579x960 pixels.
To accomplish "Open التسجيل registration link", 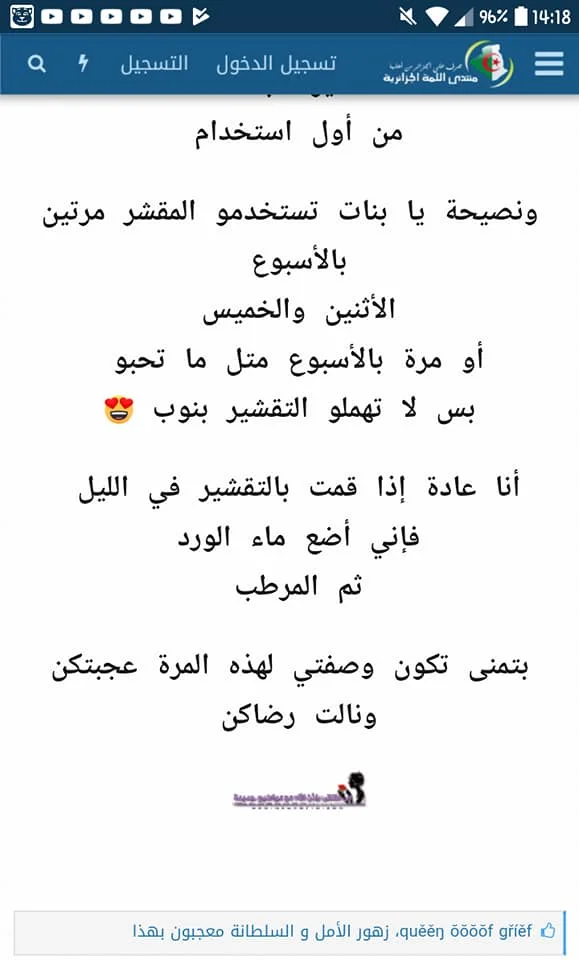I will (154, 64).
